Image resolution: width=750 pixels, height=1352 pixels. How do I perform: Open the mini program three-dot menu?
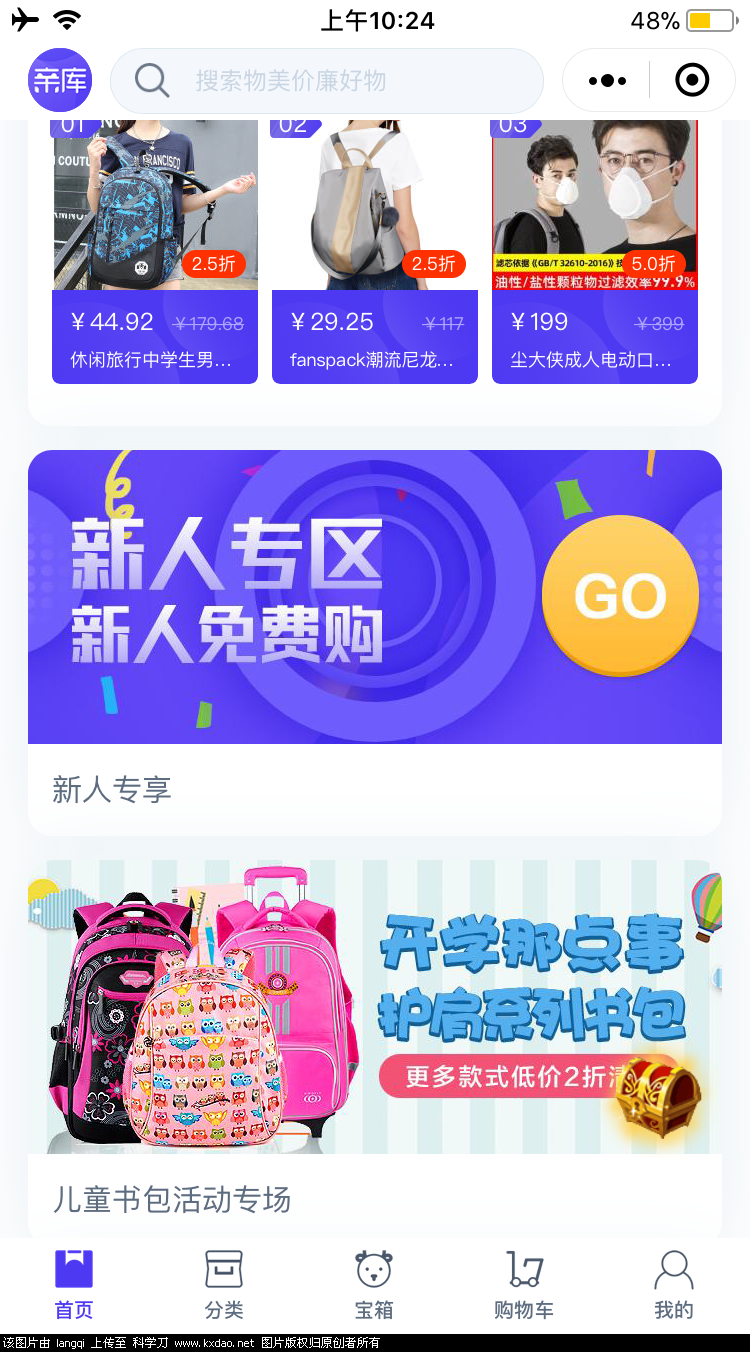coord(607,80)
